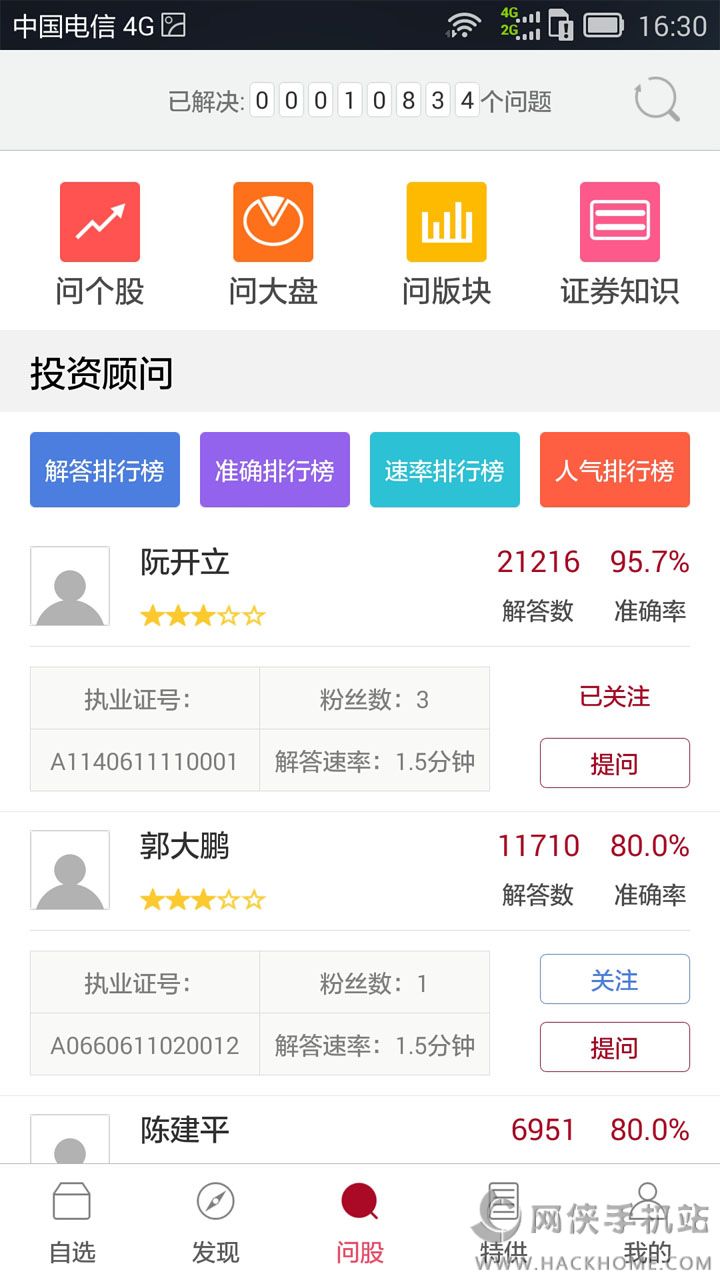Switch to 特供 tab
Screen dimensions: 720x1280
click(503, 1222)
